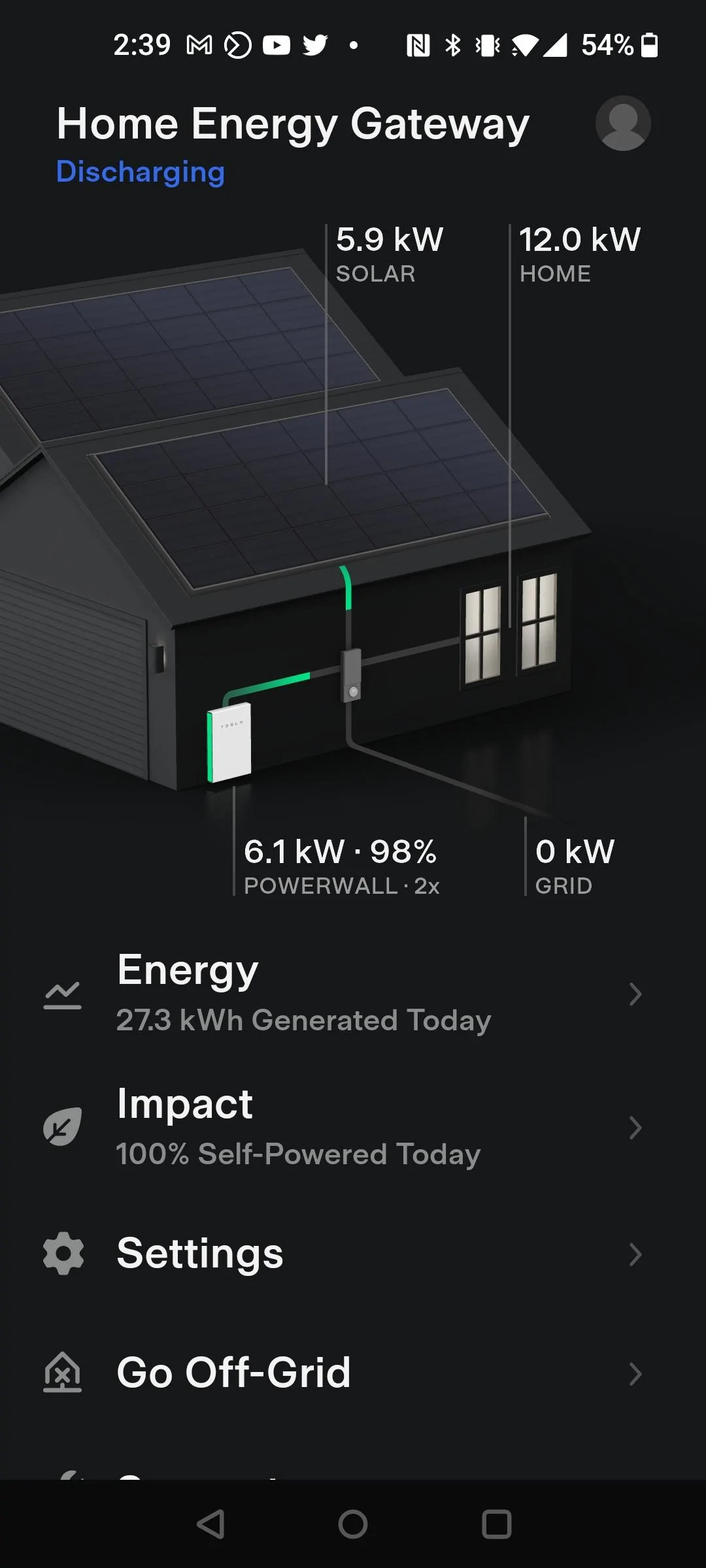Image resolution: width=706 pixels, height=1568 pixels.
Task: Select the Powerwall 98% charge indicator
Action: tap(403, 851)
